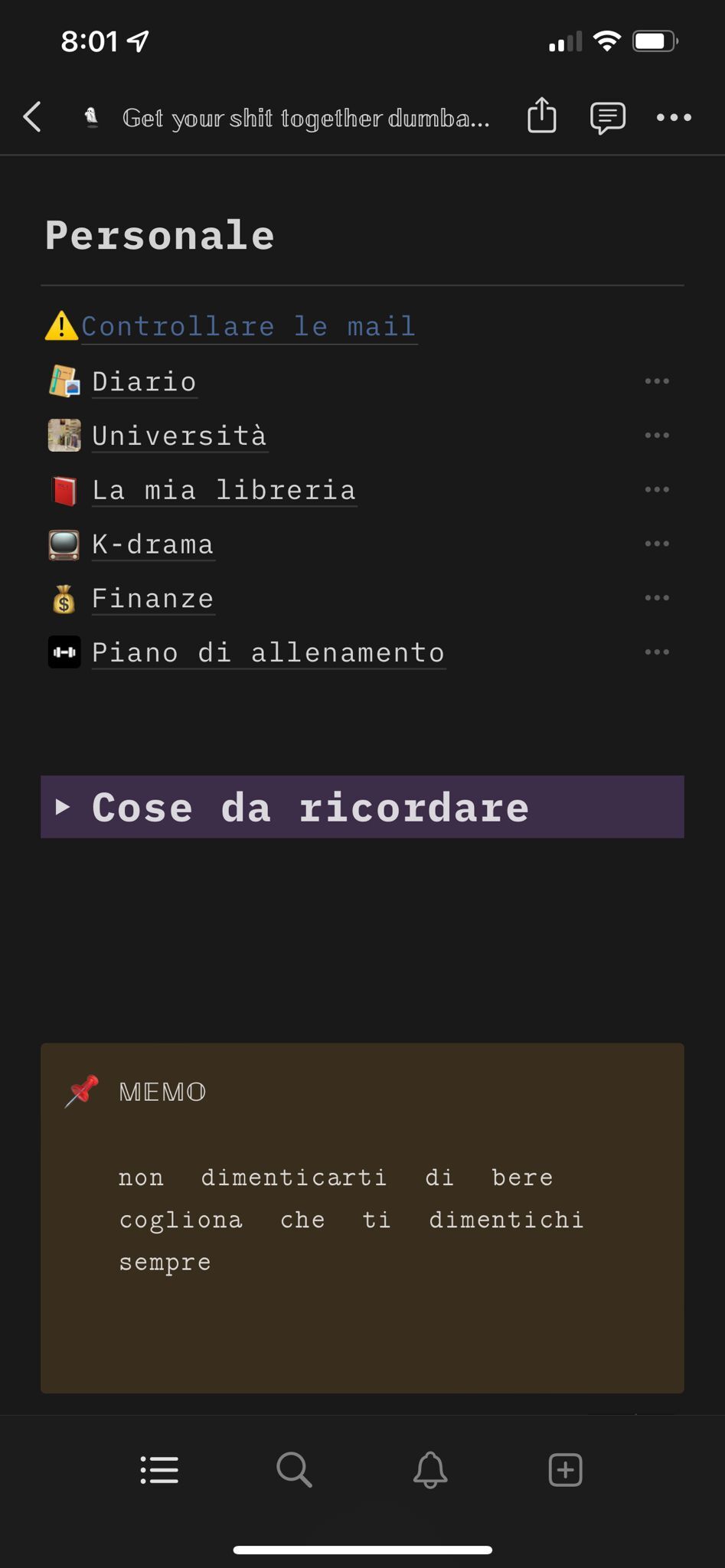
Task: Open the page list menu
Action: tap(159, 1470)
